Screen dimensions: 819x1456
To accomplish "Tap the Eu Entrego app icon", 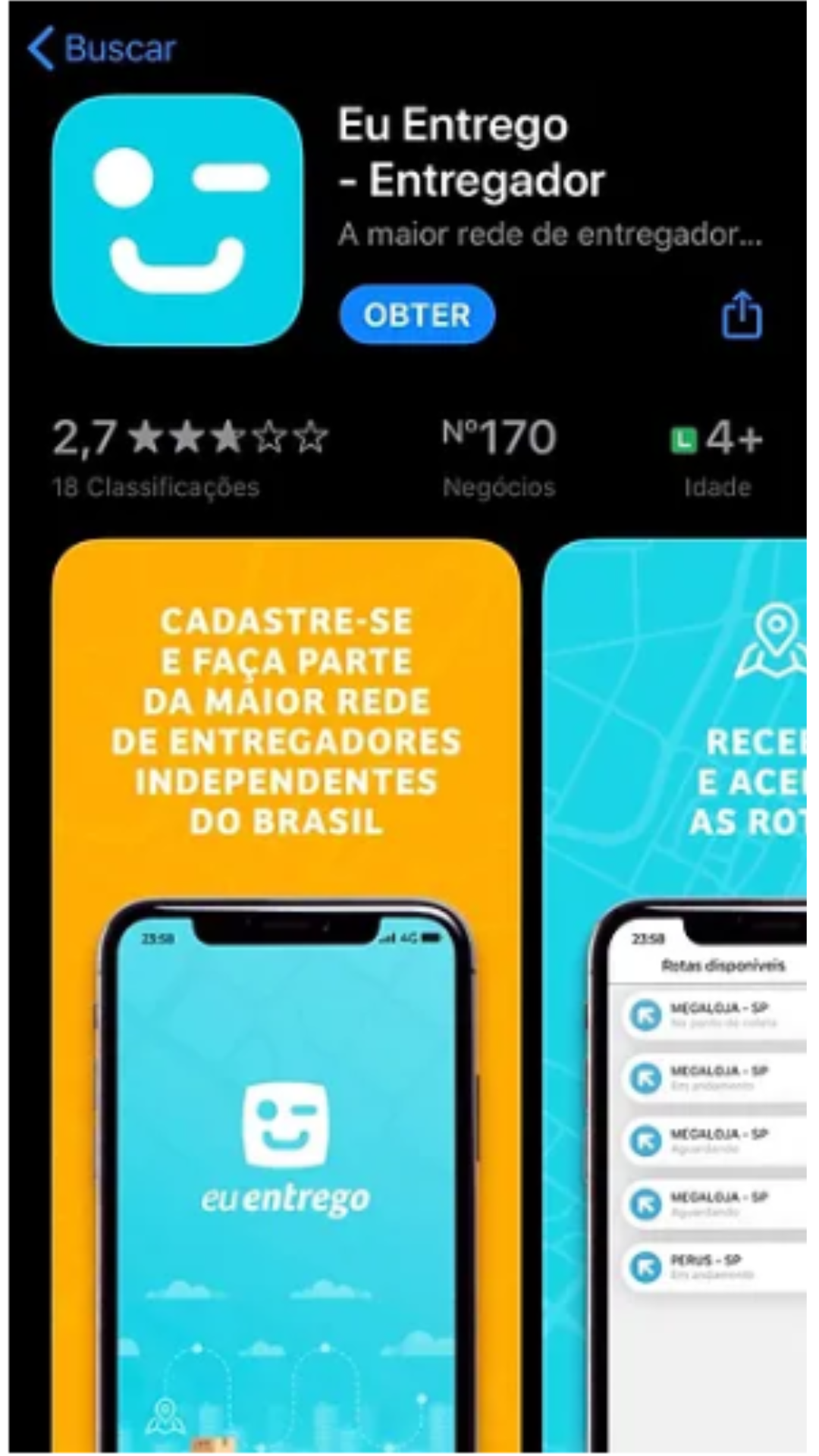I will (178, 220).
